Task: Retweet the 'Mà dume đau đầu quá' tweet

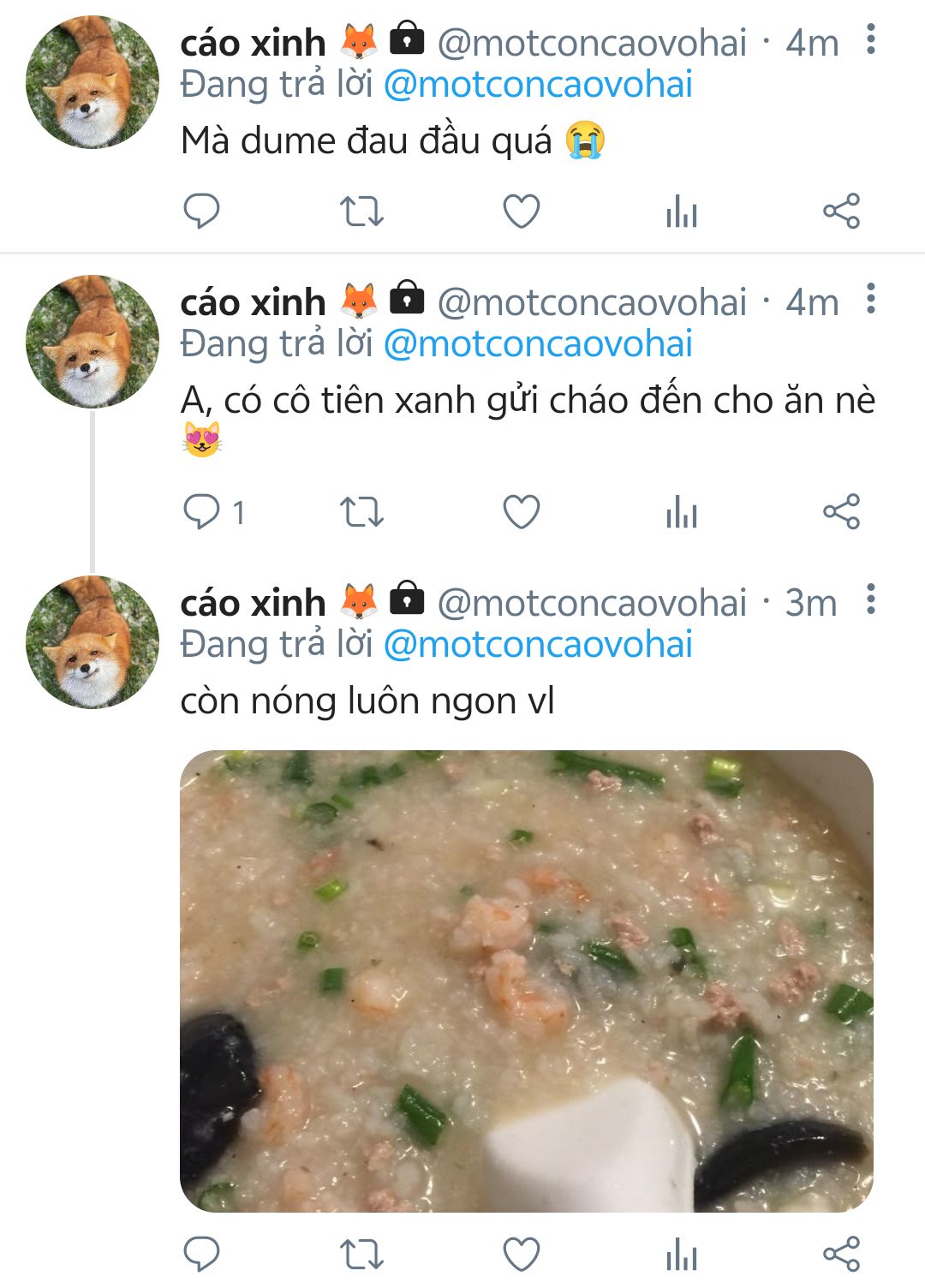Action: [x=361, y=211]
